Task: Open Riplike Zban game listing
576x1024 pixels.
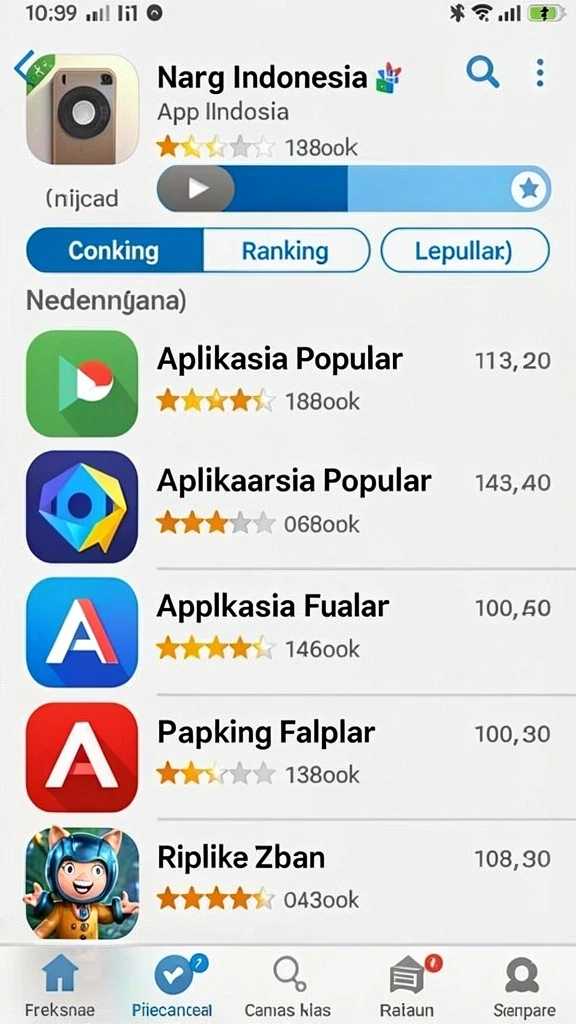Action: coord(288,882)
